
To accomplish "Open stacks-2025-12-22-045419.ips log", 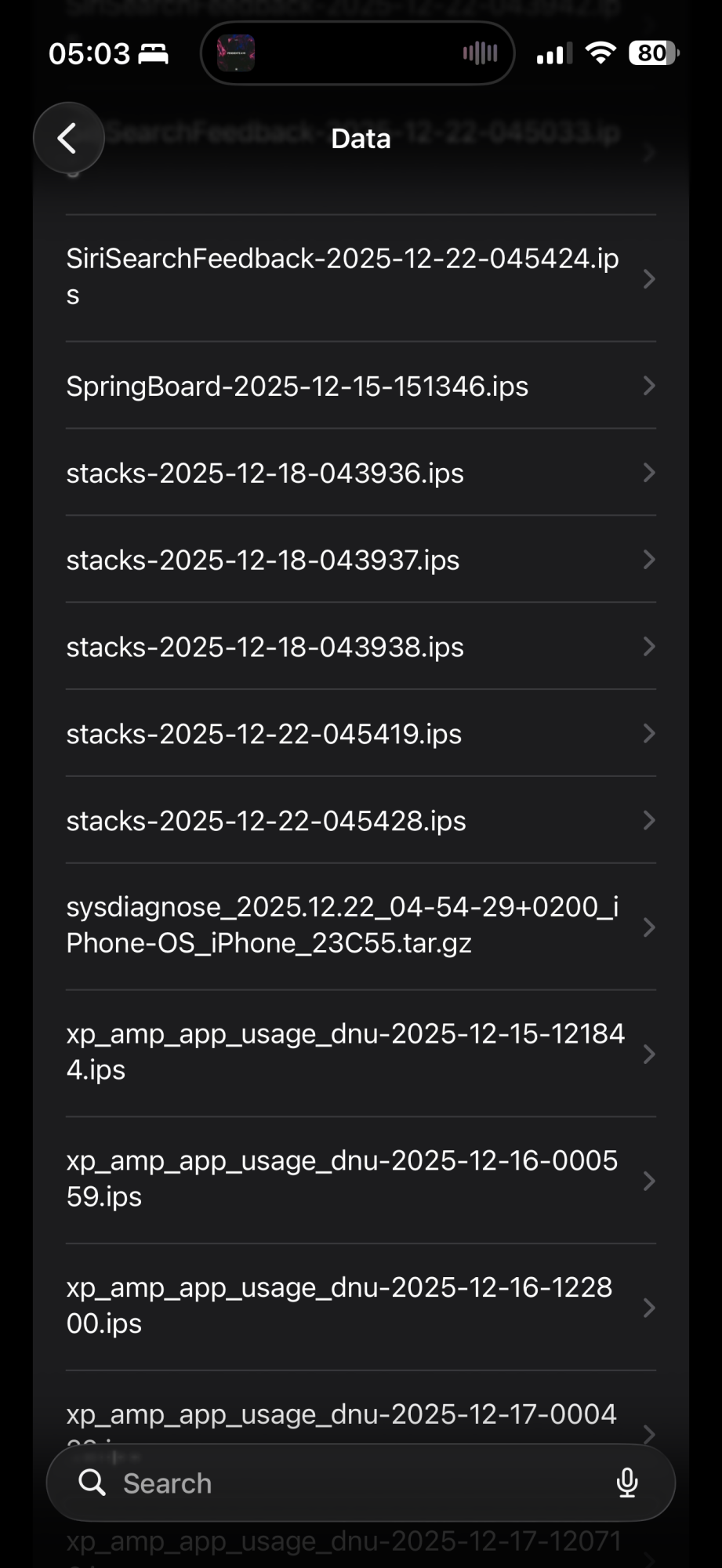I will [265, 733].
